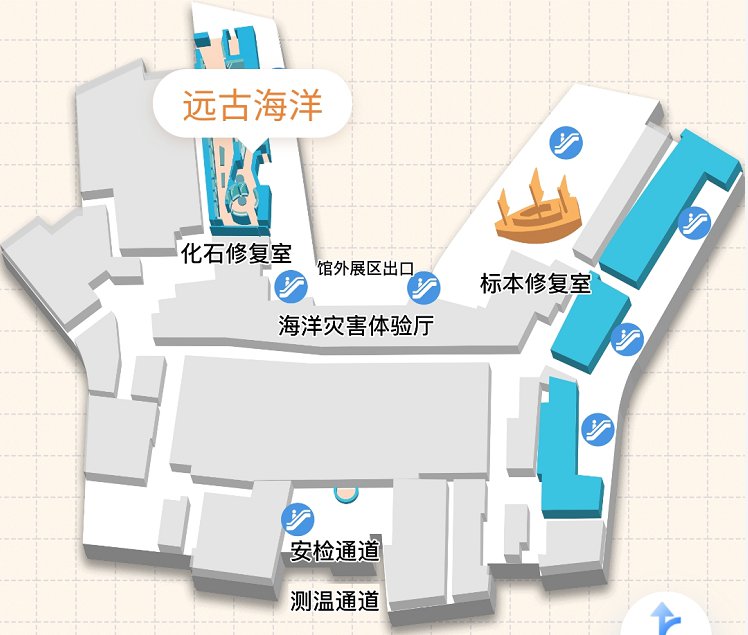
Task: Tap the orange ship exhibit model
Action: pos(538,209)
